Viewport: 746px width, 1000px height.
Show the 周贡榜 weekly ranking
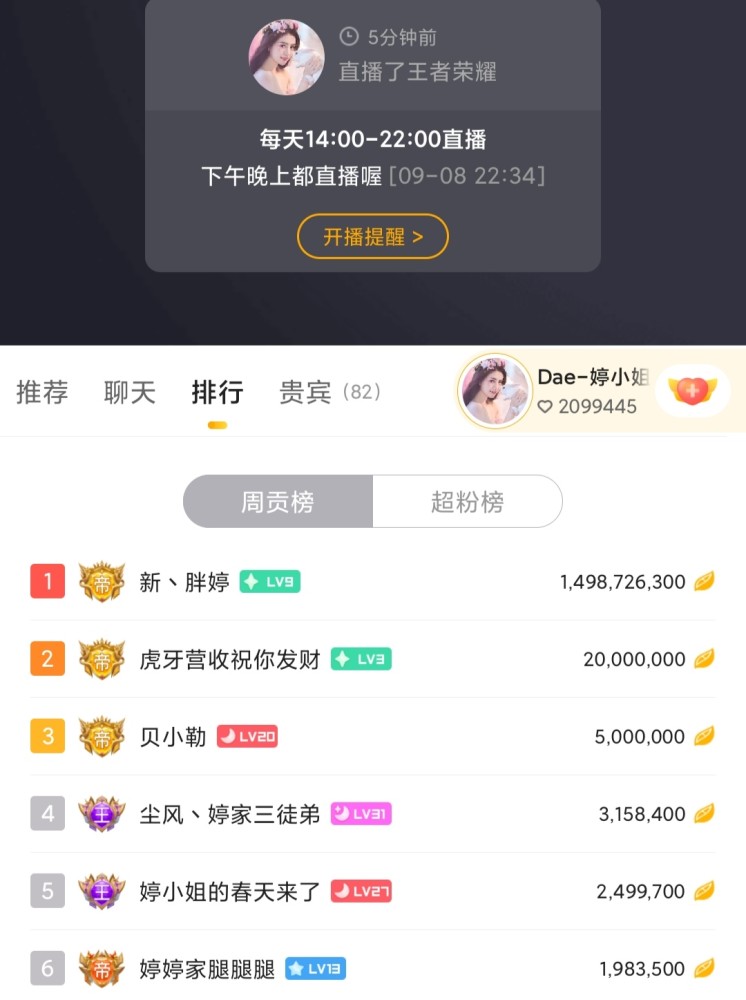click(x=278, y=501)
